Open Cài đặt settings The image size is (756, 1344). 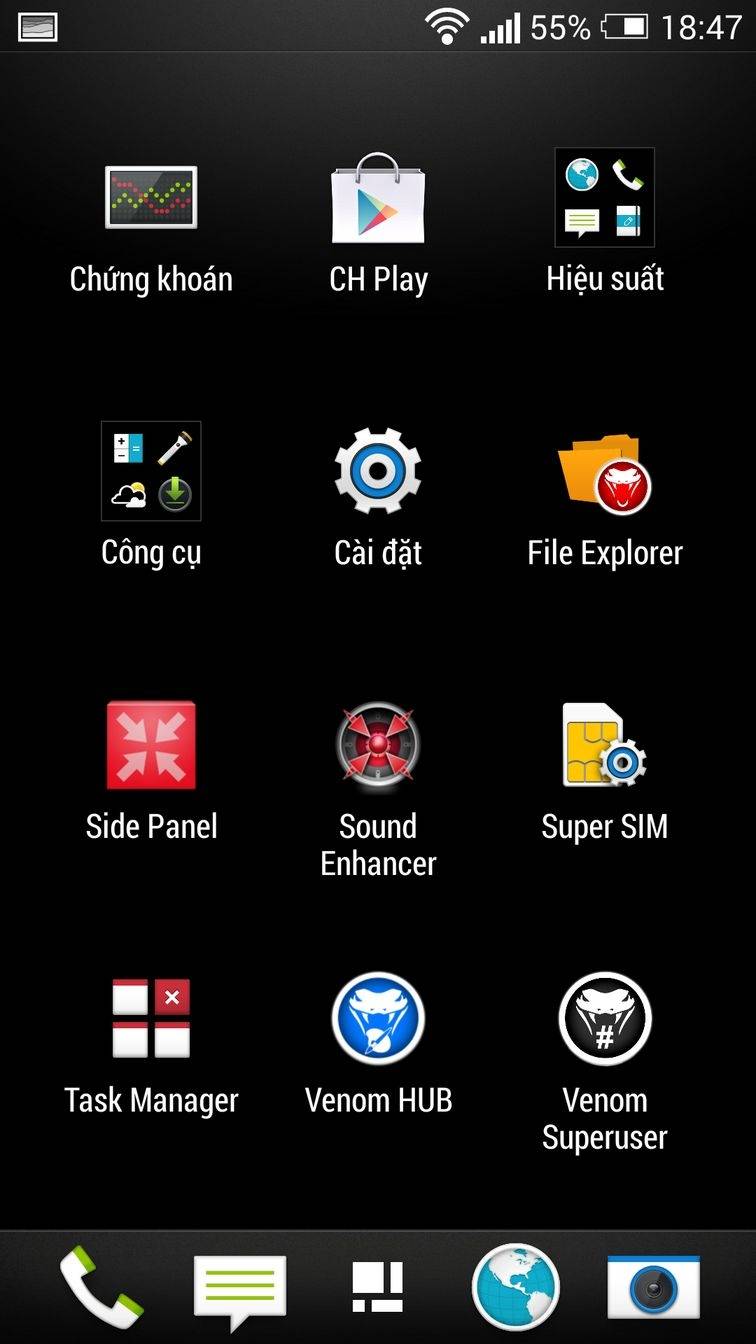coord(378,471)
